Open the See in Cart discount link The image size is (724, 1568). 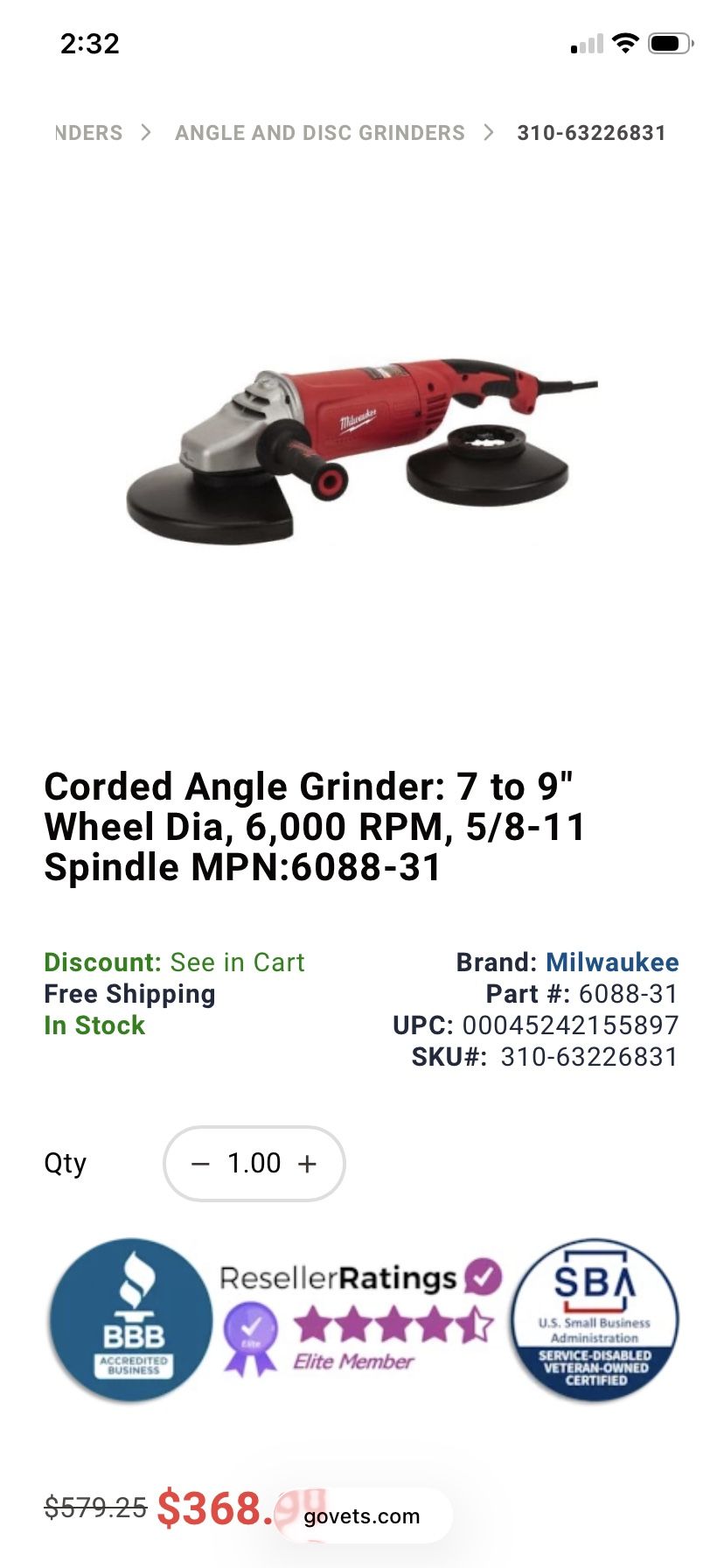[237, 962]
